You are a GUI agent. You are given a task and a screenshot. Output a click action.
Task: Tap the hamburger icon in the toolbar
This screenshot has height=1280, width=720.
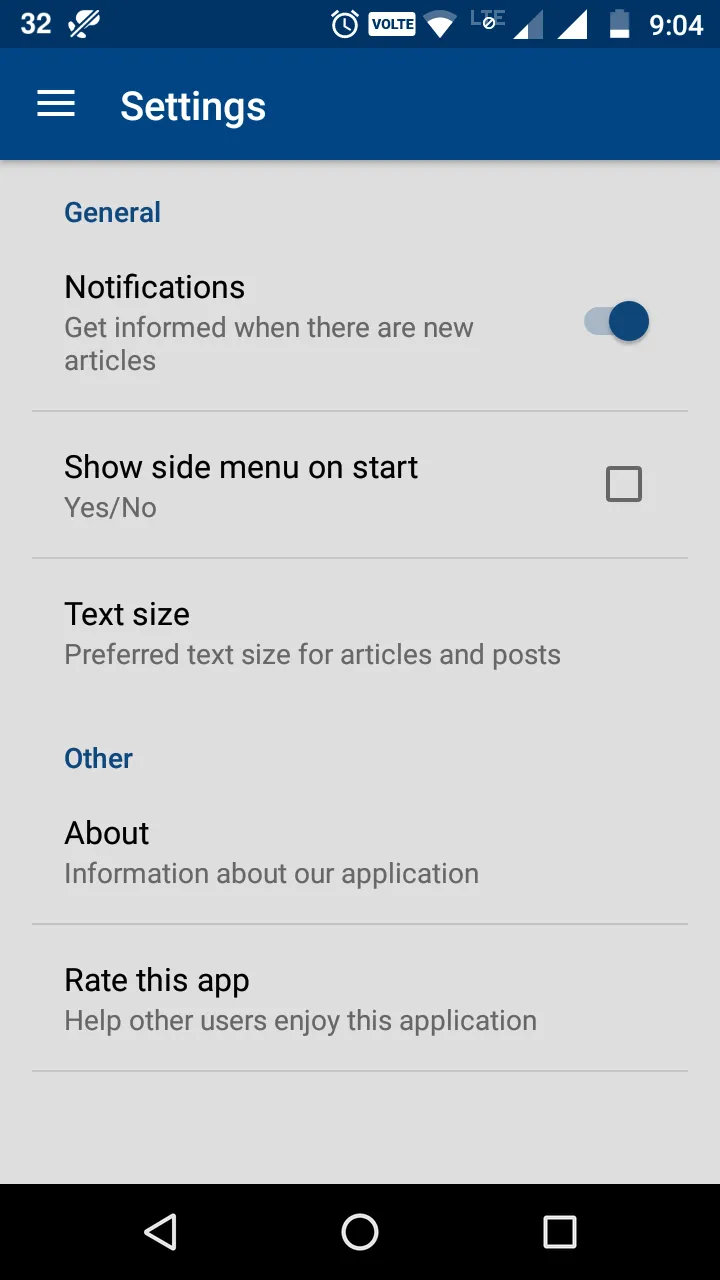click(55, 104)
